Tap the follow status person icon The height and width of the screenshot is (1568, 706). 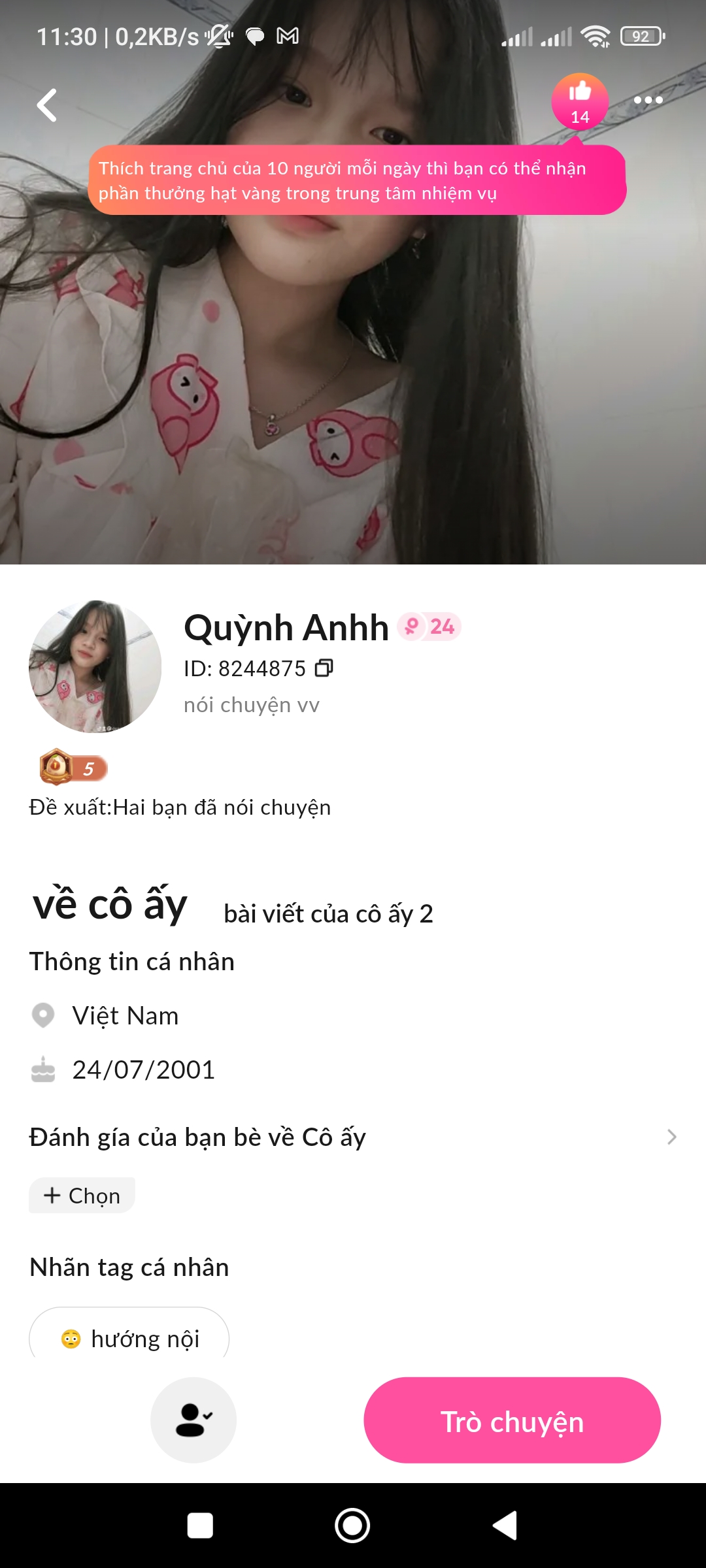point(193,1420)
